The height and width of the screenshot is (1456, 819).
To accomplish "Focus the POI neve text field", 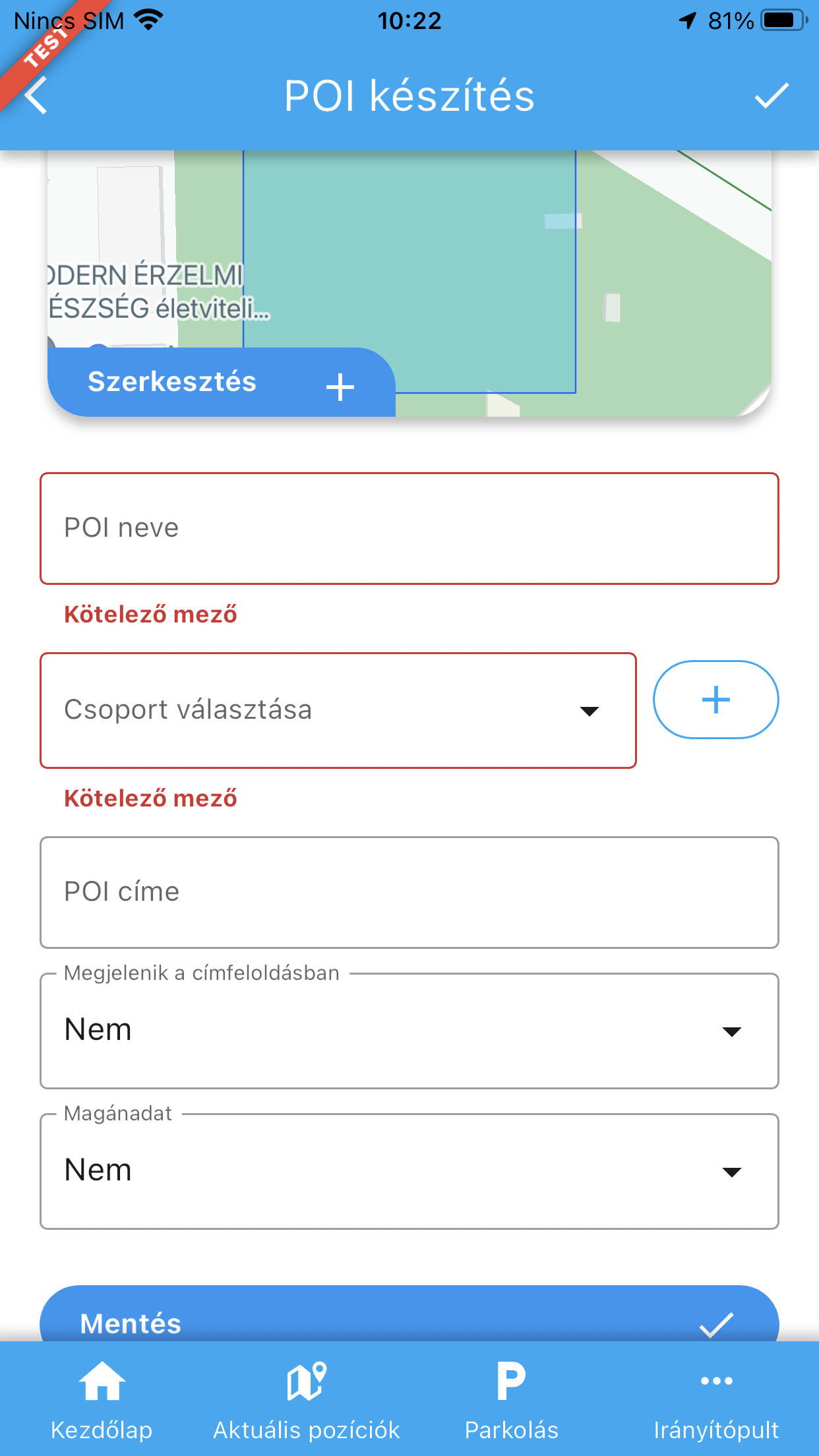I will pyautogui.click(x=409, y=528).
